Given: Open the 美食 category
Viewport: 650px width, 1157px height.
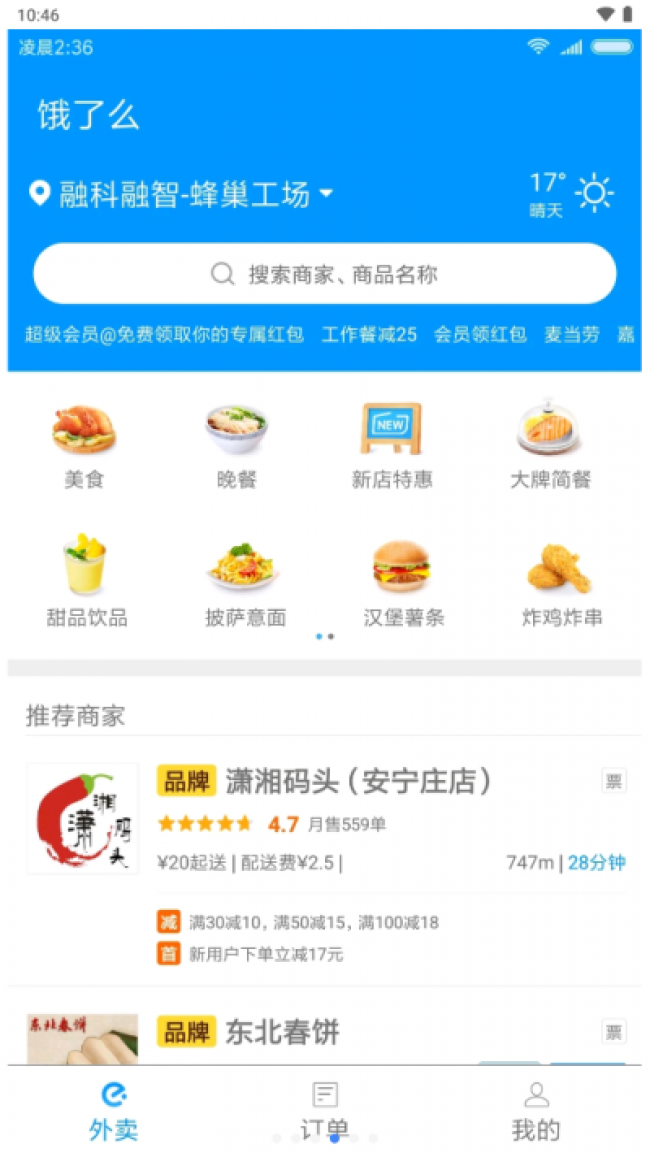Looking at the screenshot, I should click(x=84, y=446).
